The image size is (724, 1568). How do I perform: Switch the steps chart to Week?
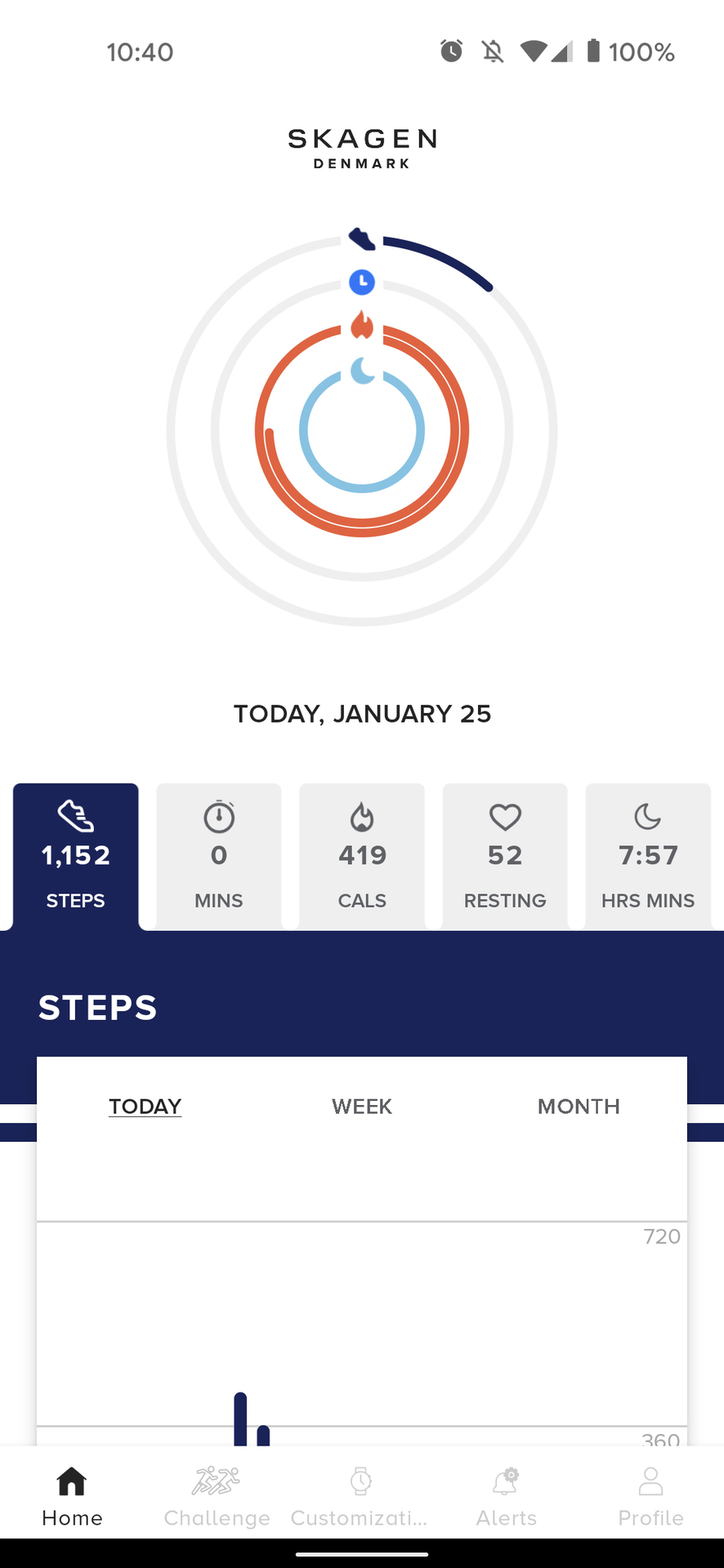click(x=362, y=1107)
